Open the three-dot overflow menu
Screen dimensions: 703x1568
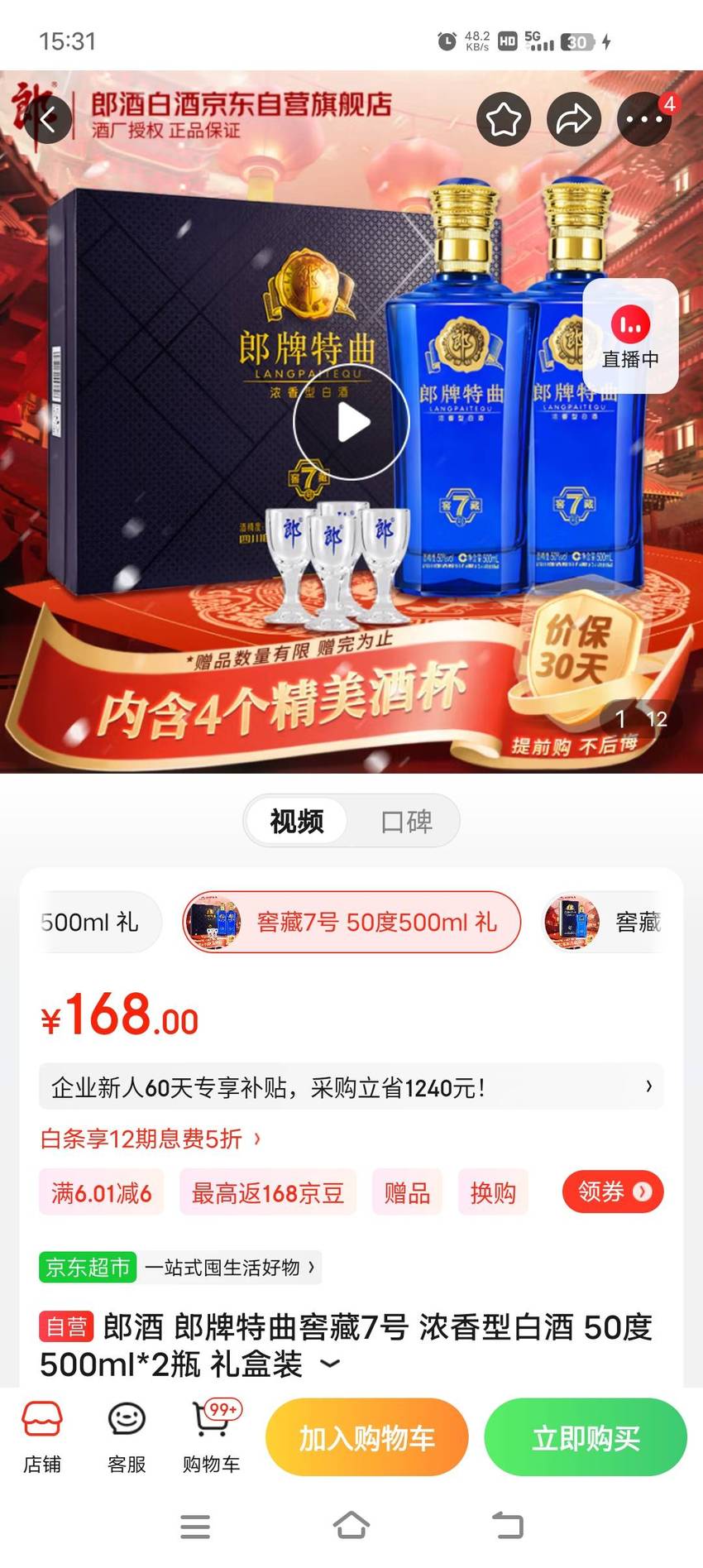[x=644, y=119]
